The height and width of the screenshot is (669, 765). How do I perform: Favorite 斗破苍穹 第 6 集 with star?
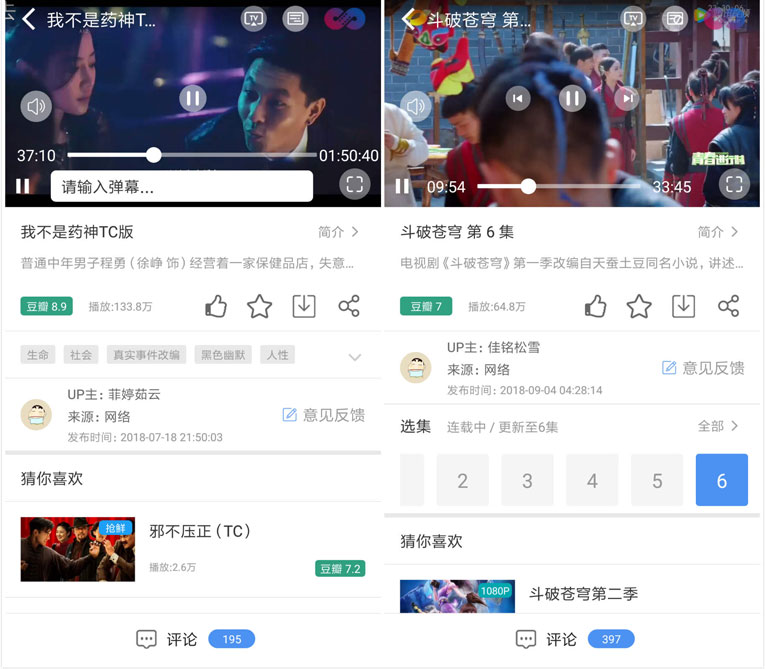coord(639,307)
